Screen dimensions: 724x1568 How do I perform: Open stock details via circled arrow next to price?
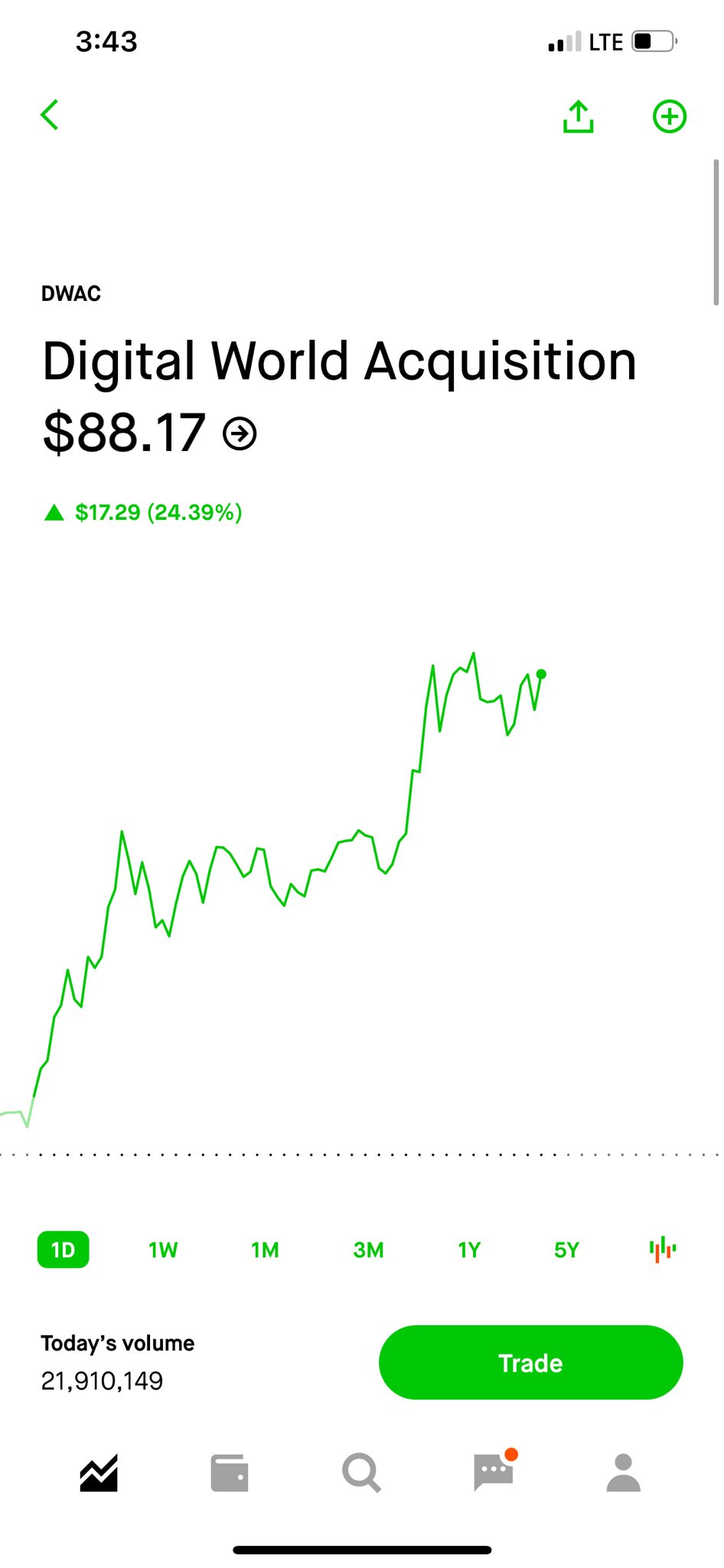click(240, 434)
